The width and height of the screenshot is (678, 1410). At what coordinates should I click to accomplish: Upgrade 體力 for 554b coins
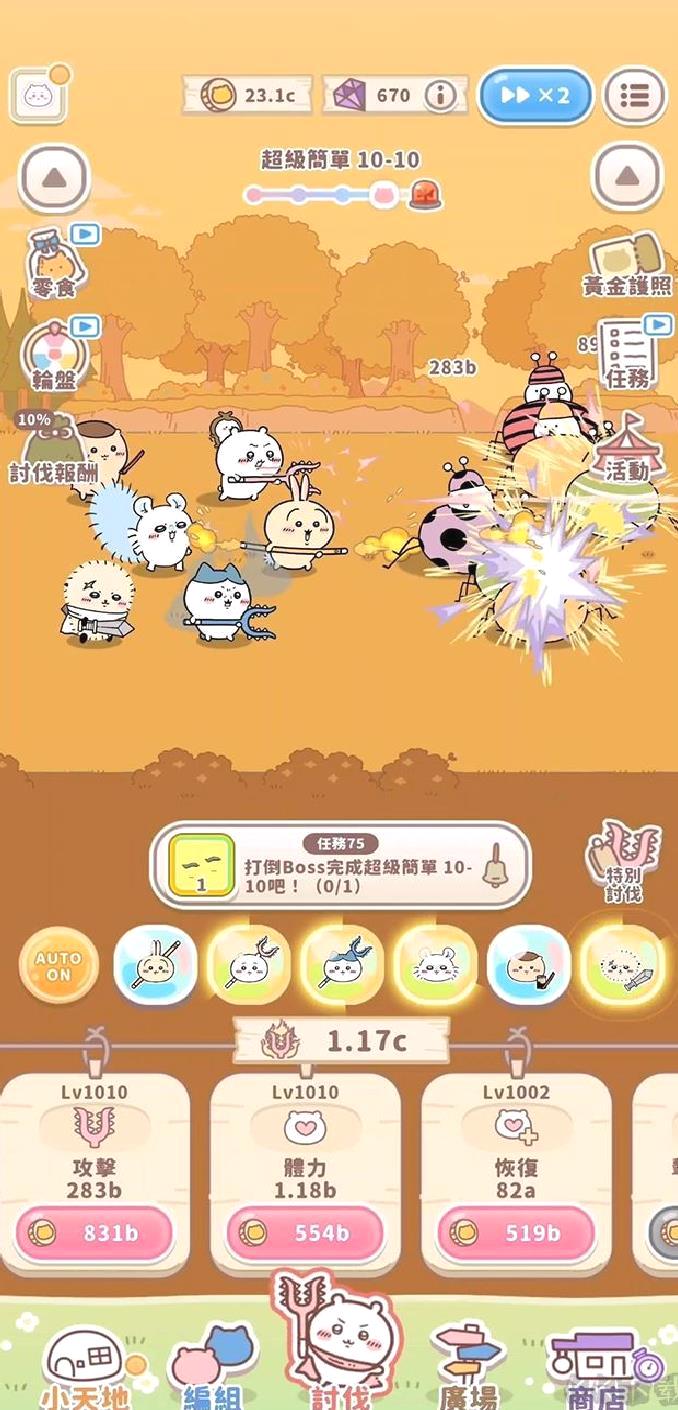(305, 1233)
